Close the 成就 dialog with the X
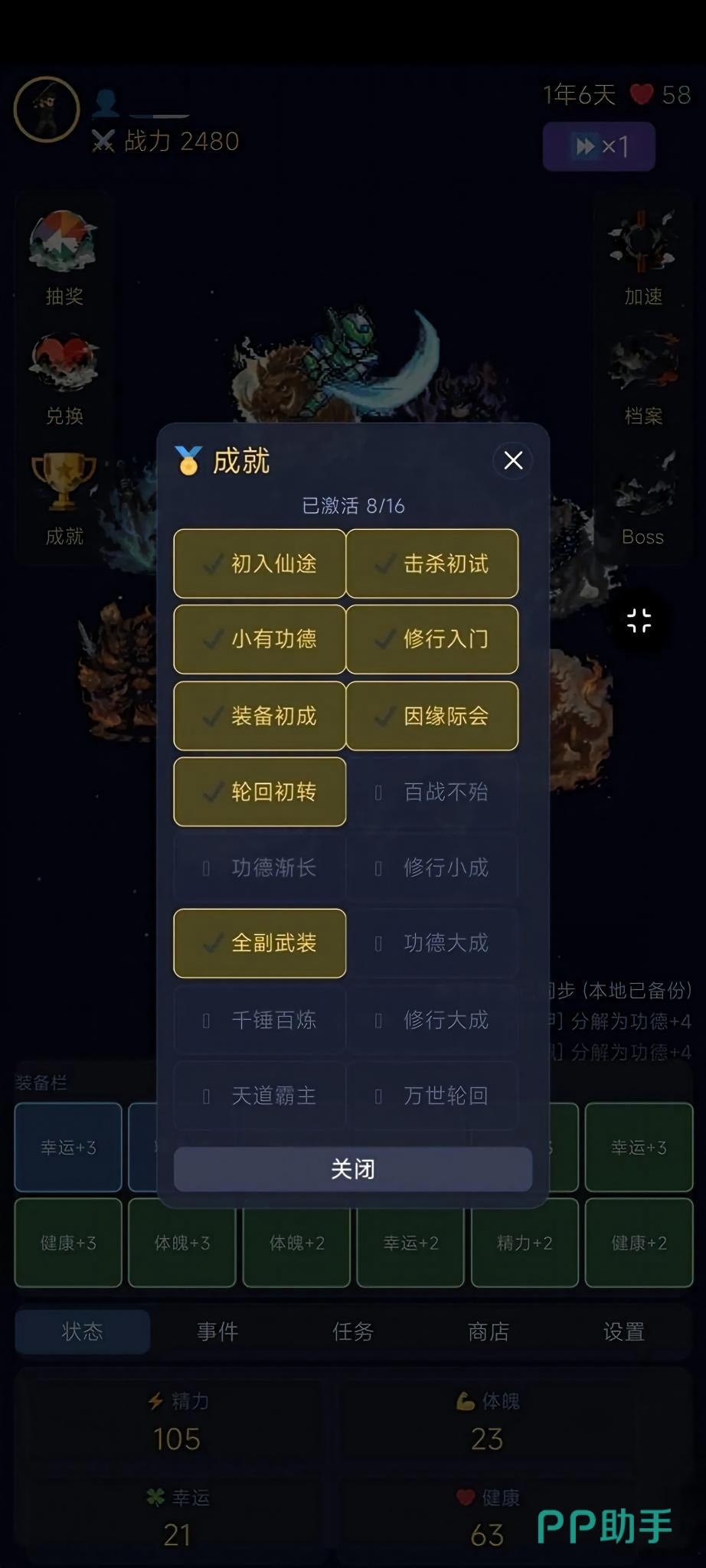706x1568 pixels. (x=513, y=460)
